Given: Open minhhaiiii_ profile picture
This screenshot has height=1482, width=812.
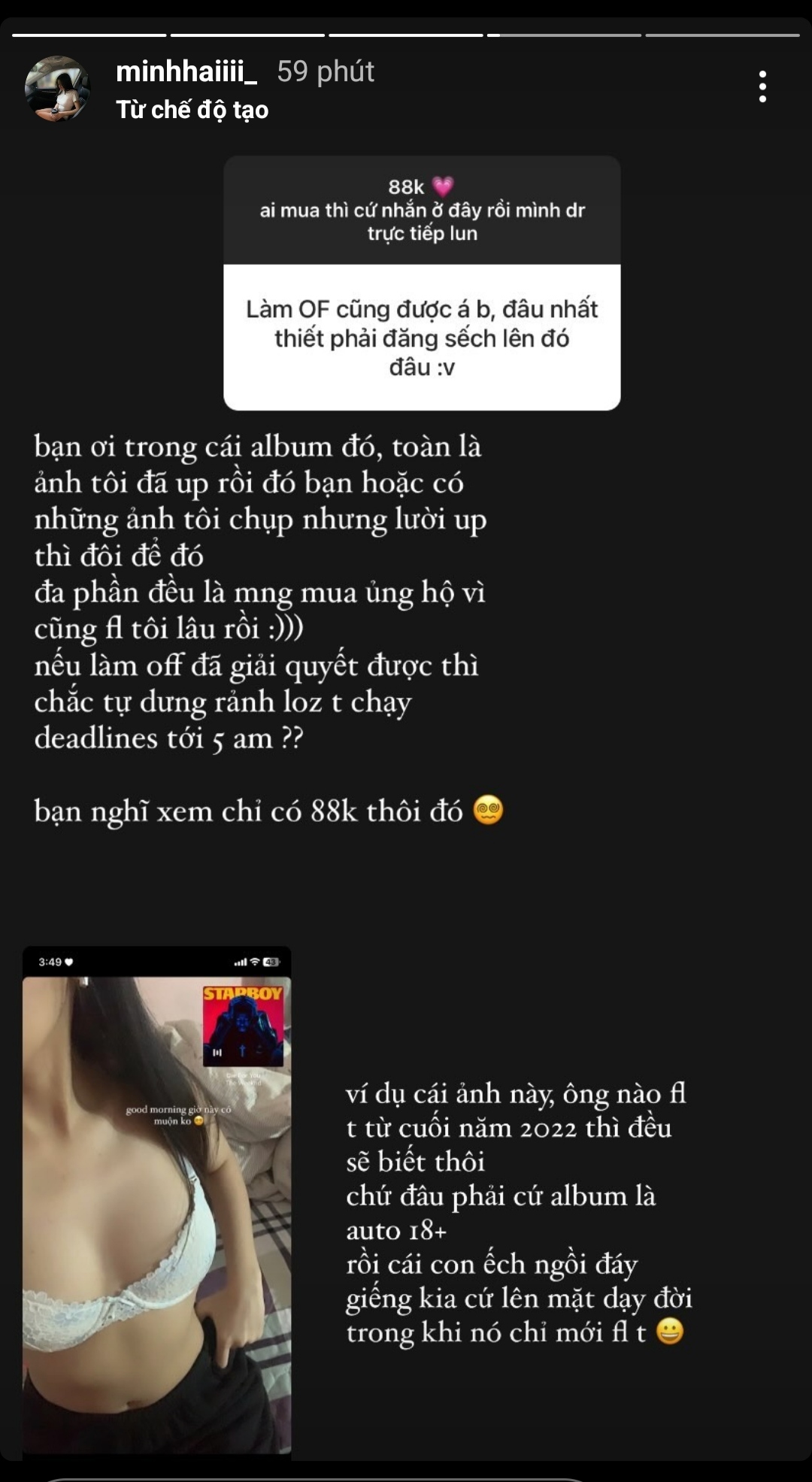Looking at the screenshot, I should (57, 89).
